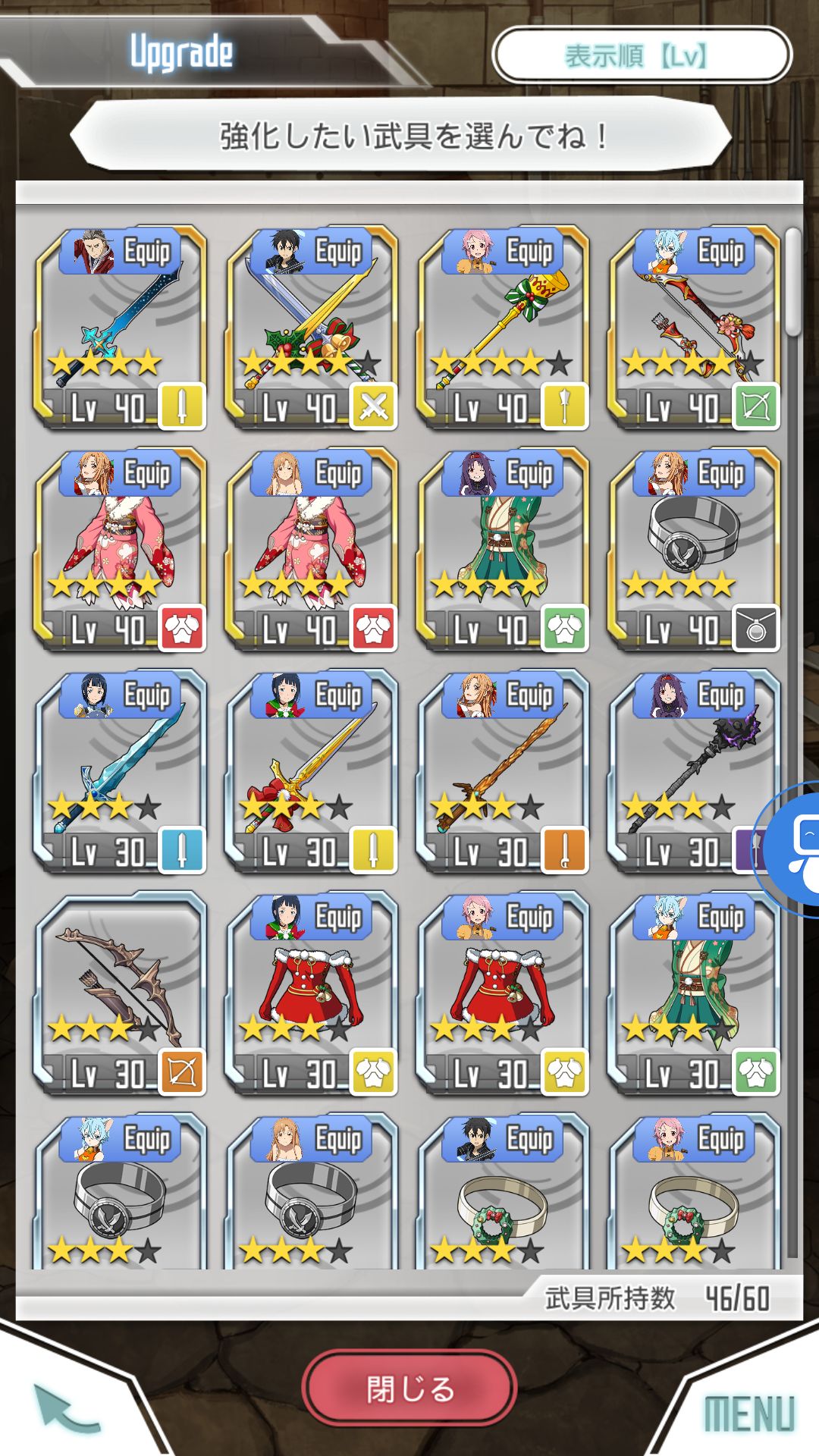Viewport: 819px width, 1456px height.
Task: Select Lisbeth's Lv 30 red Santa dress
Action: click(x=503, y=993)
